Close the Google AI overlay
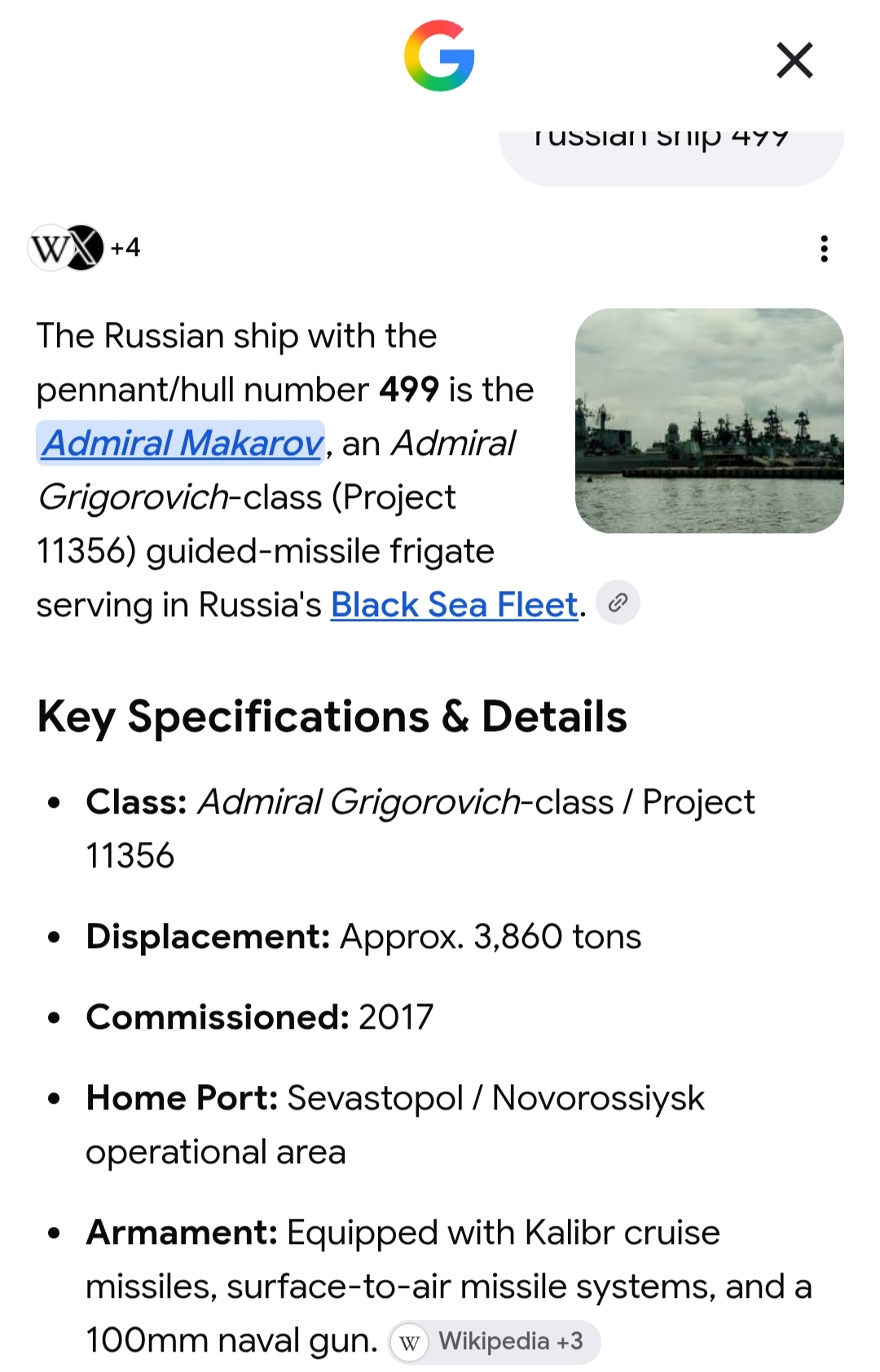This screenshot has width=880, height=1372. click(x=794, y=60)
